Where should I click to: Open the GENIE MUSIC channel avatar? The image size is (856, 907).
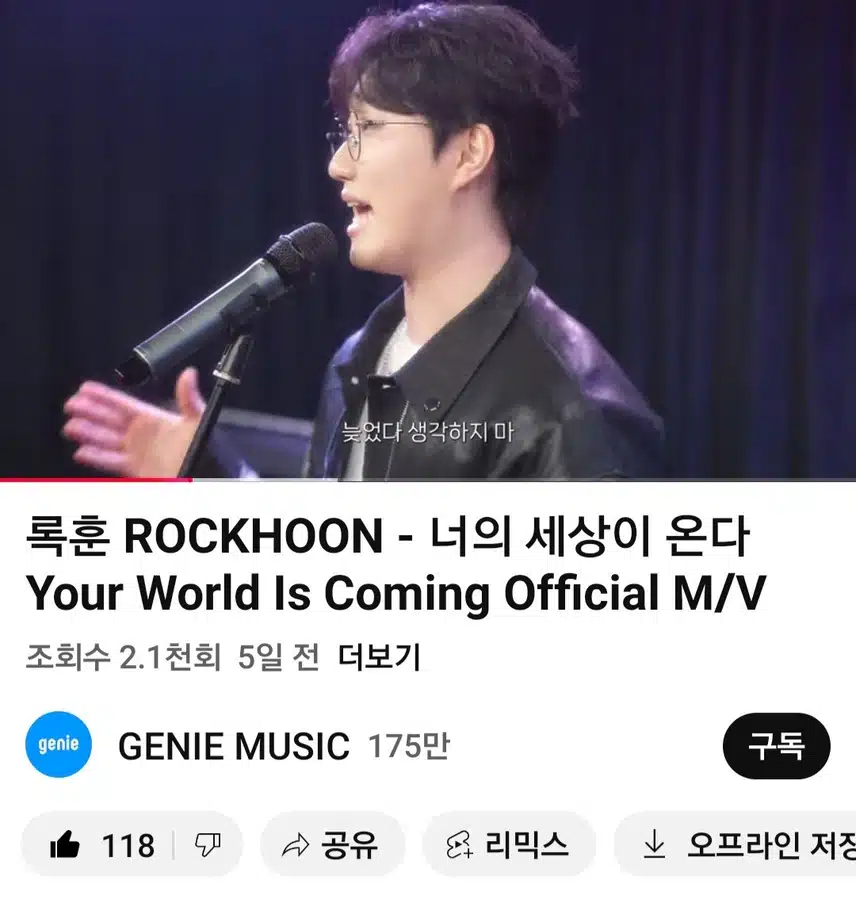coord(58,745)
